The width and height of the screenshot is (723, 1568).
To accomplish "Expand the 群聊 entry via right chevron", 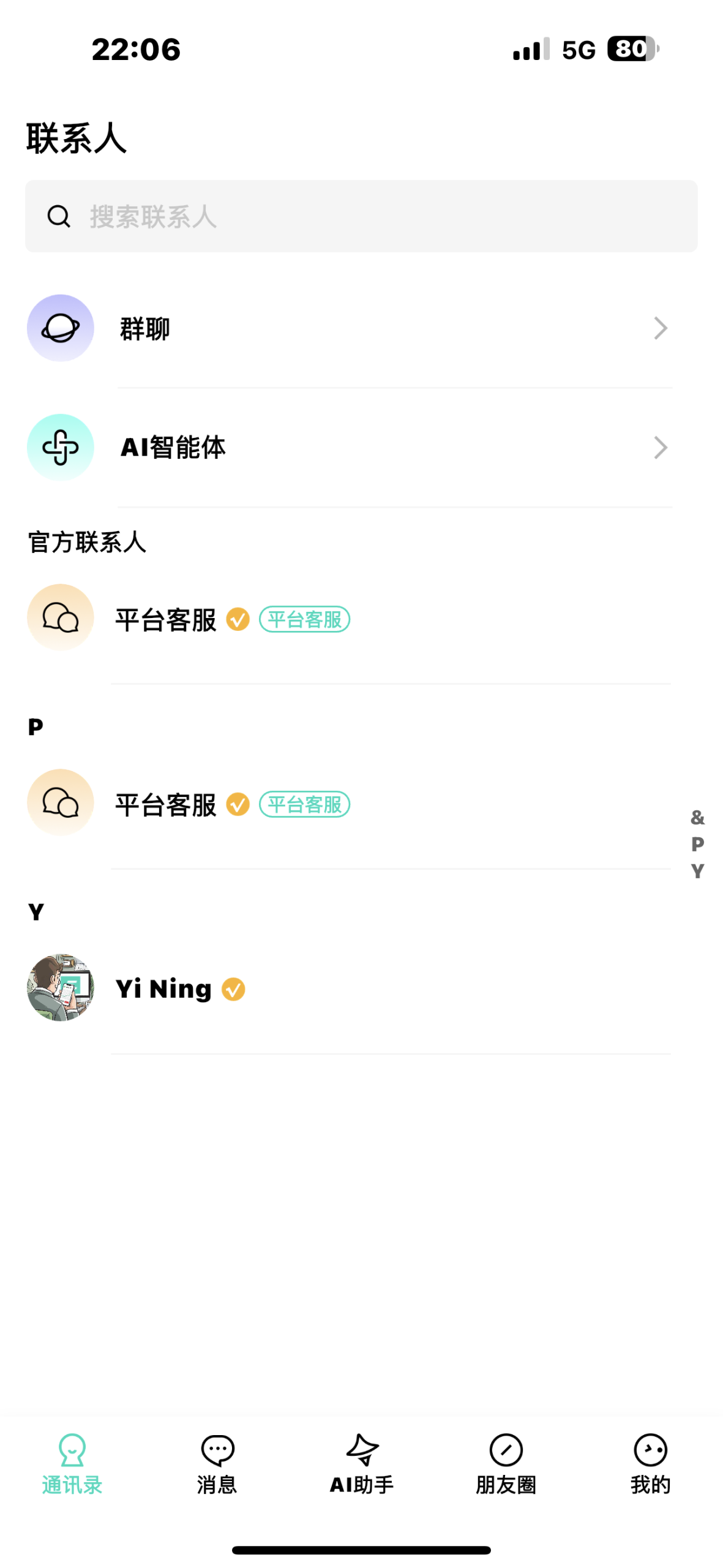I will 660,328.
